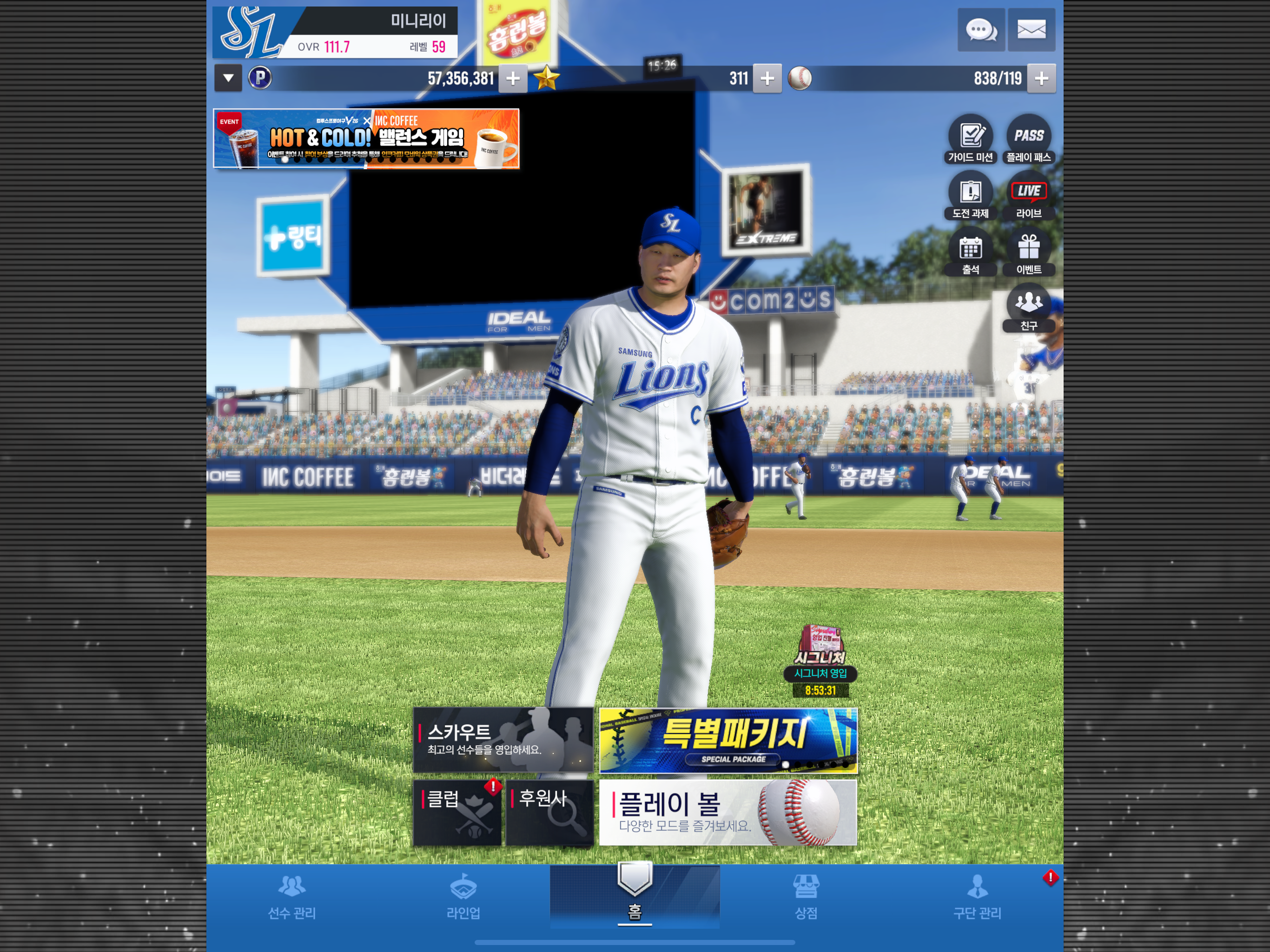This screenshot has width=1270, height=952.
Task: Open 친구 friends list
Action: [x=1028, y=309]
